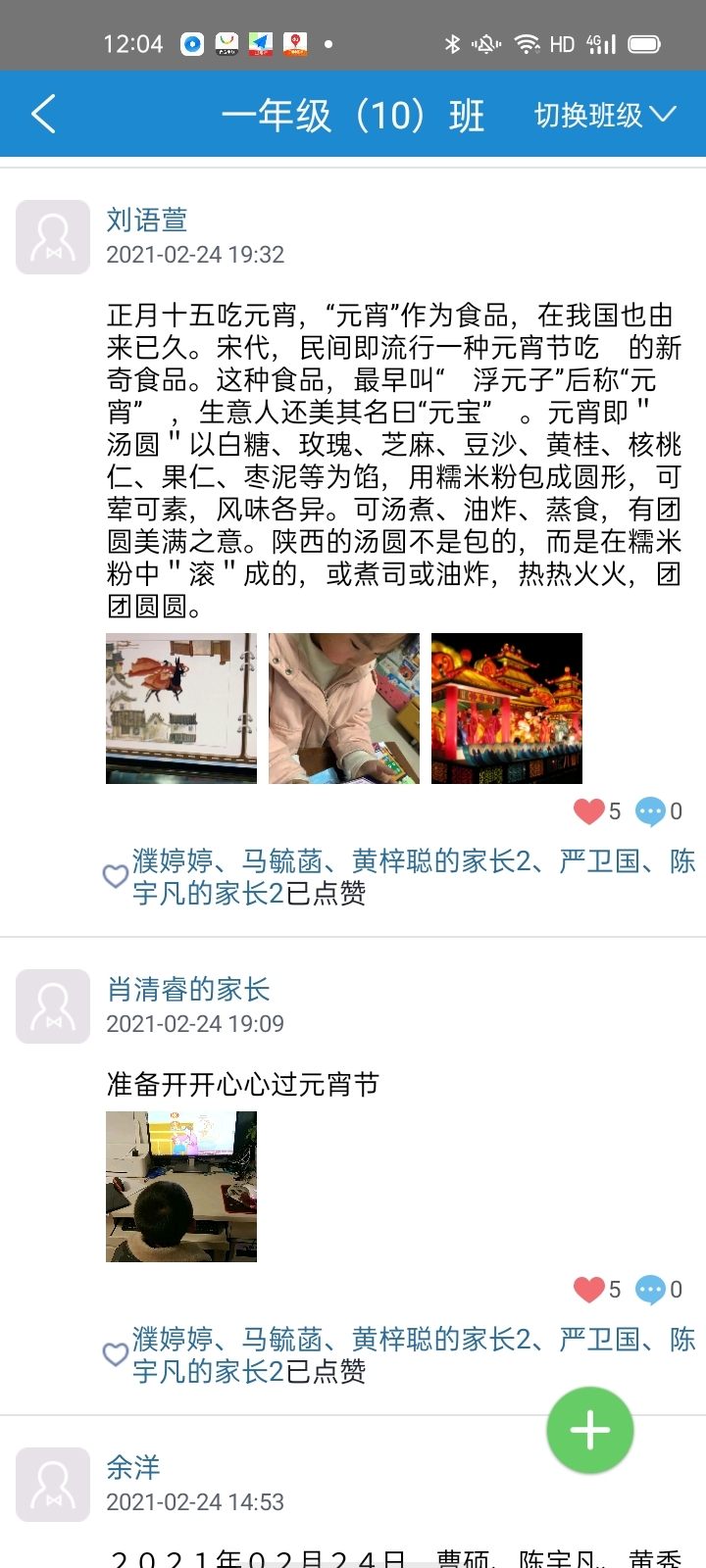This screenshot has height=1568, width=706.
Task: Open 刘语萱's profile avatar
Action: 53,237
